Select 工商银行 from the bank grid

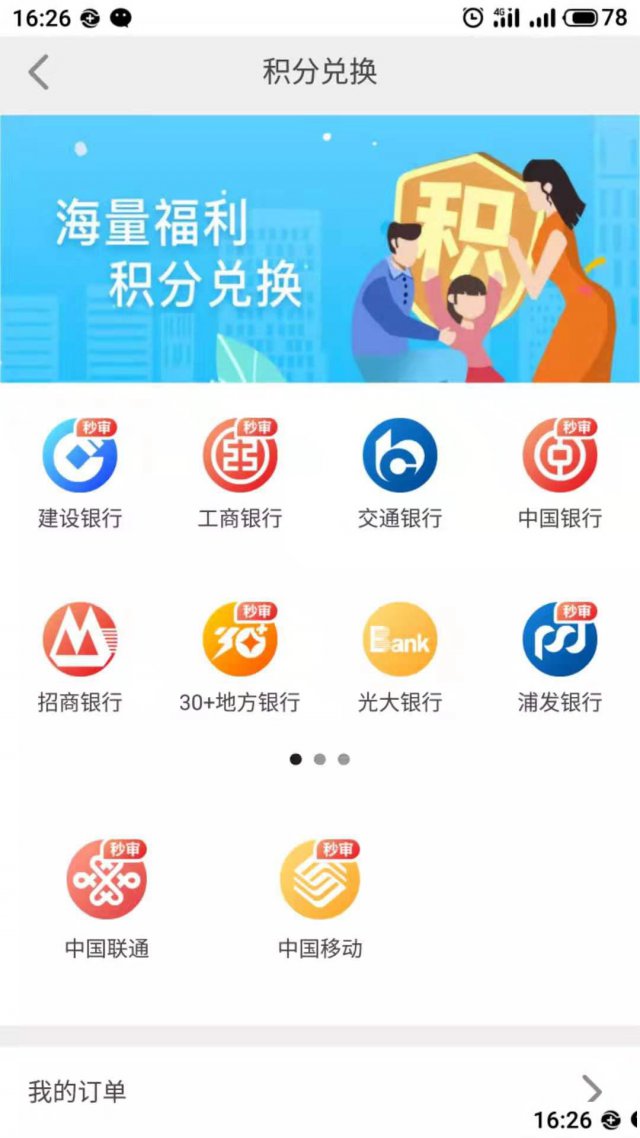240,457
